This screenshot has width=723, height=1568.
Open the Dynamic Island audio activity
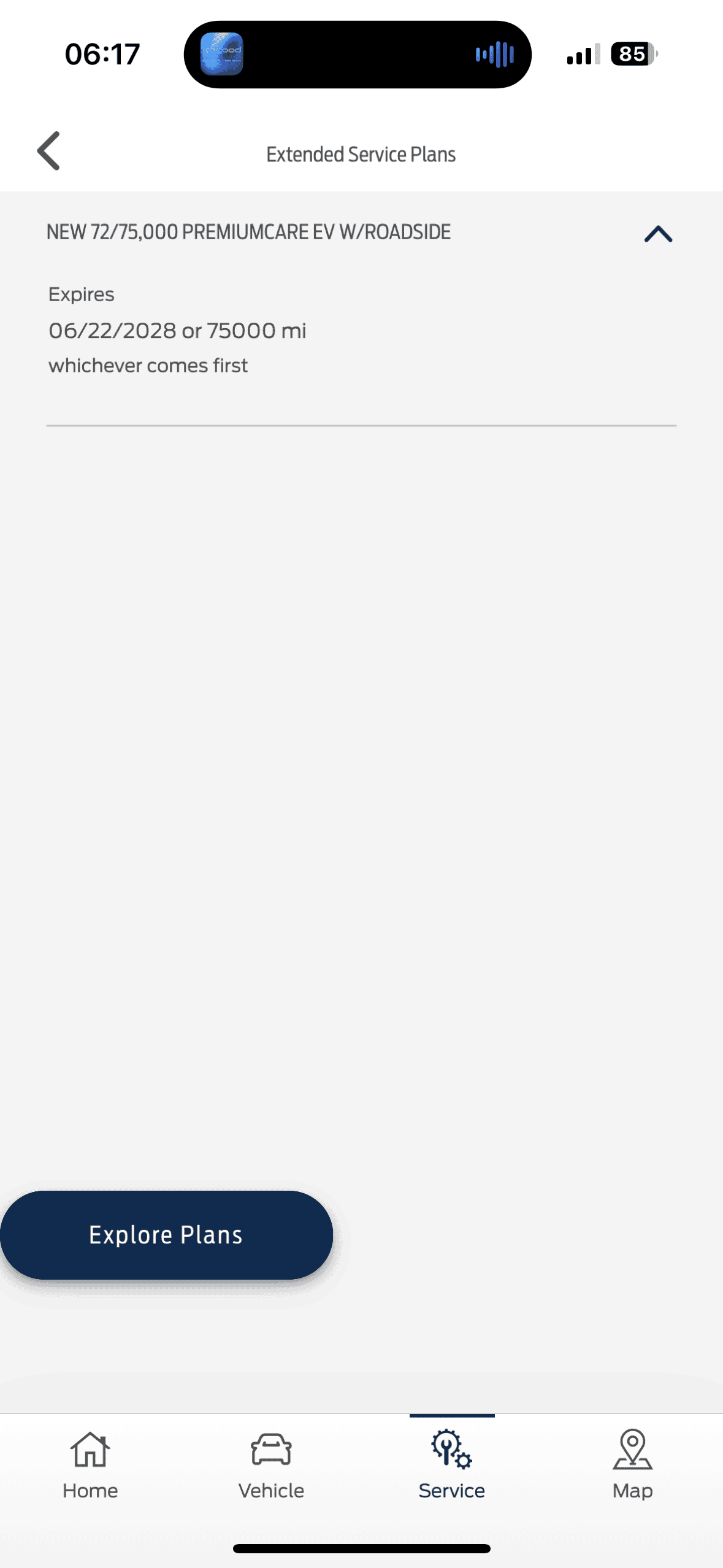(358, 55)
